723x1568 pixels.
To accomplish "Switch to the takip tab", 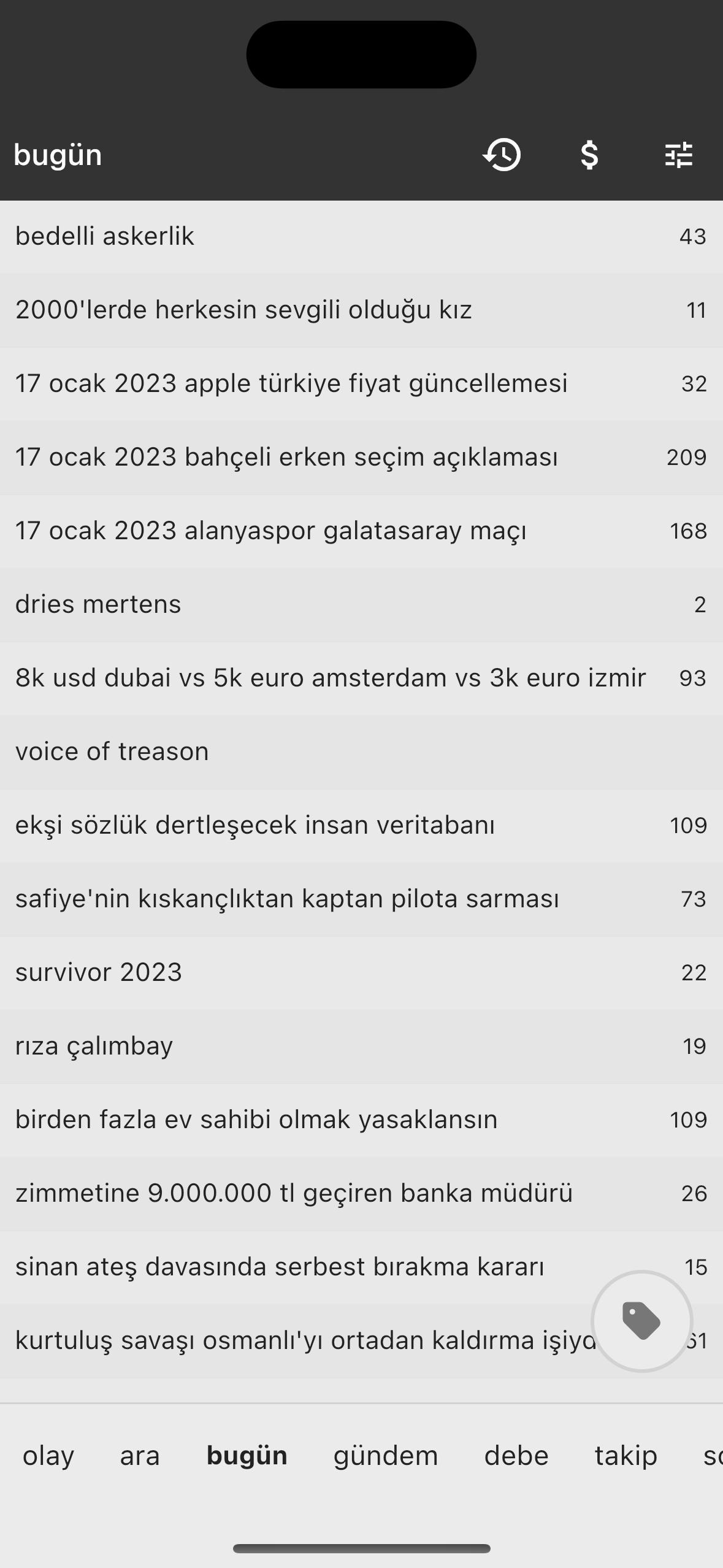I will pos(625,1456).
